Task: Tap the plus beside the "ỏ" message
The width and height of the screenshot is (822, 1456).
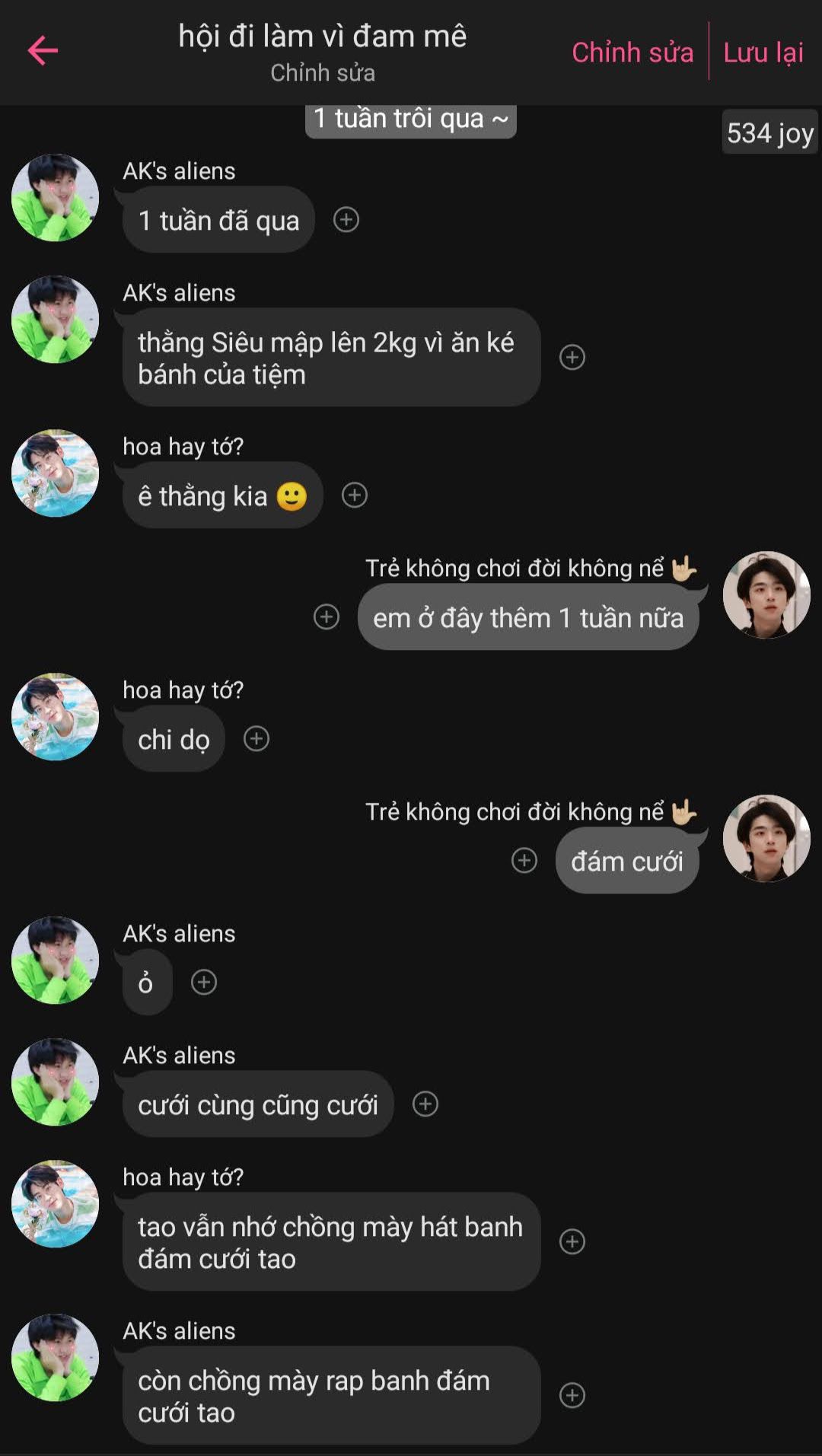Action: point(204,983)
